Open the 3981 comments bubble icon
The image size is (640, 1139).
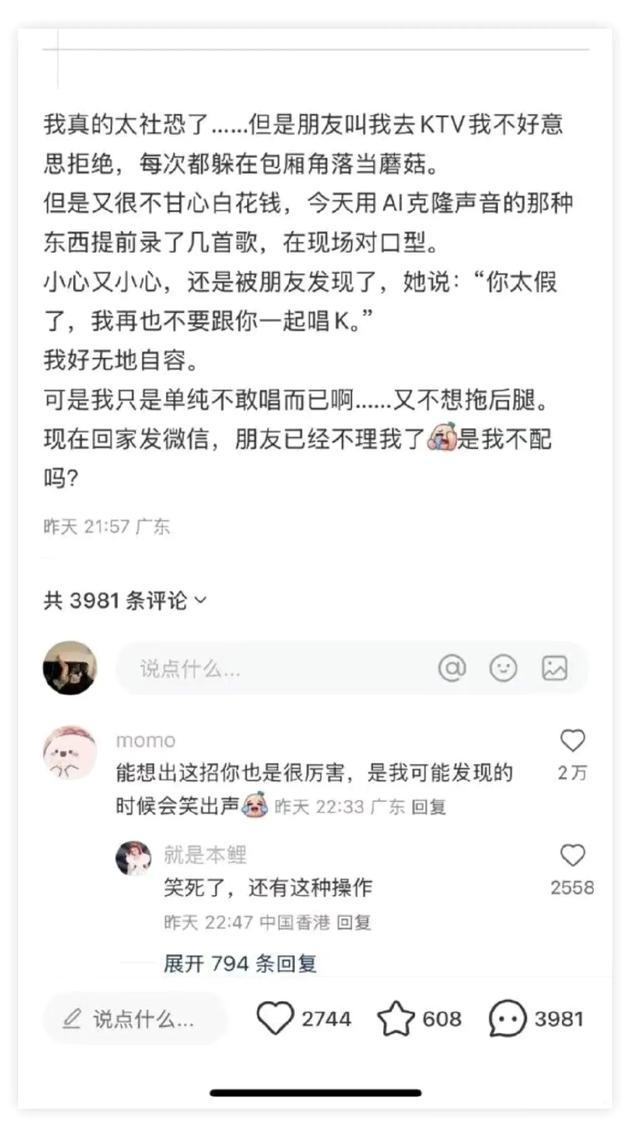pyautogui.click(x=507, y=1019)
